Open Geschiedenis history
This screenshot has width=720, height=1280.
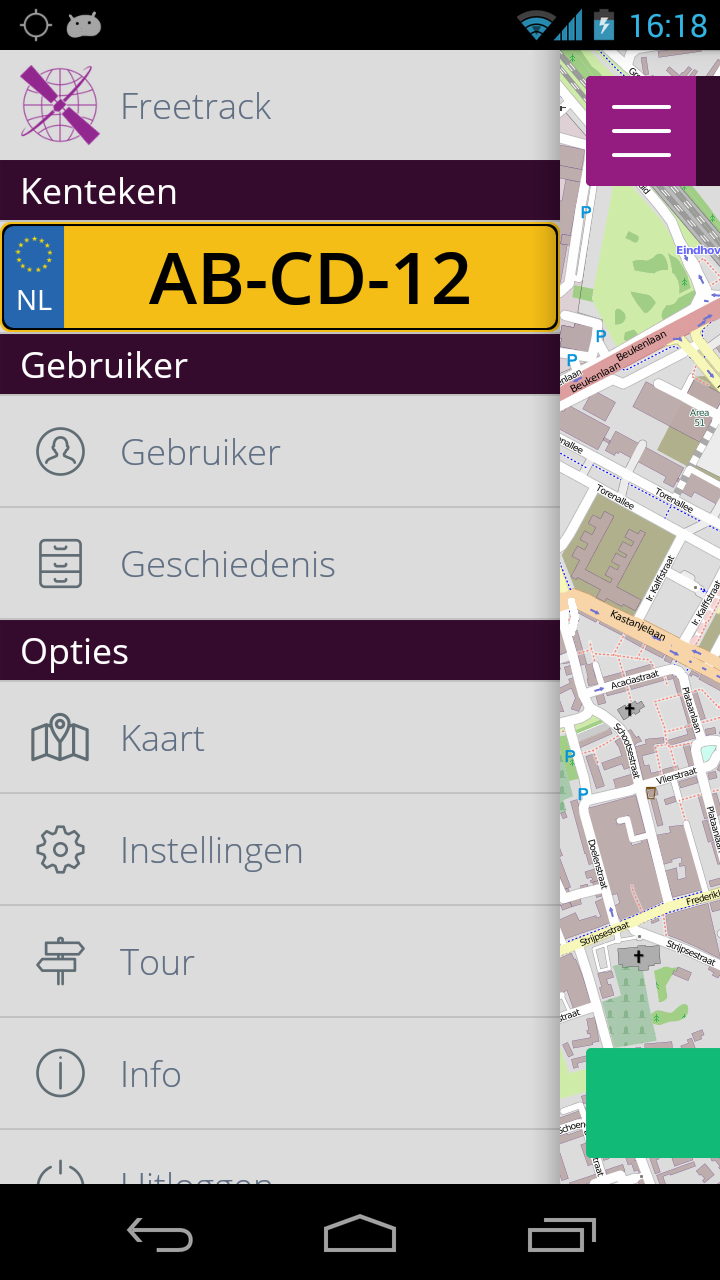[x=280, y=564]
